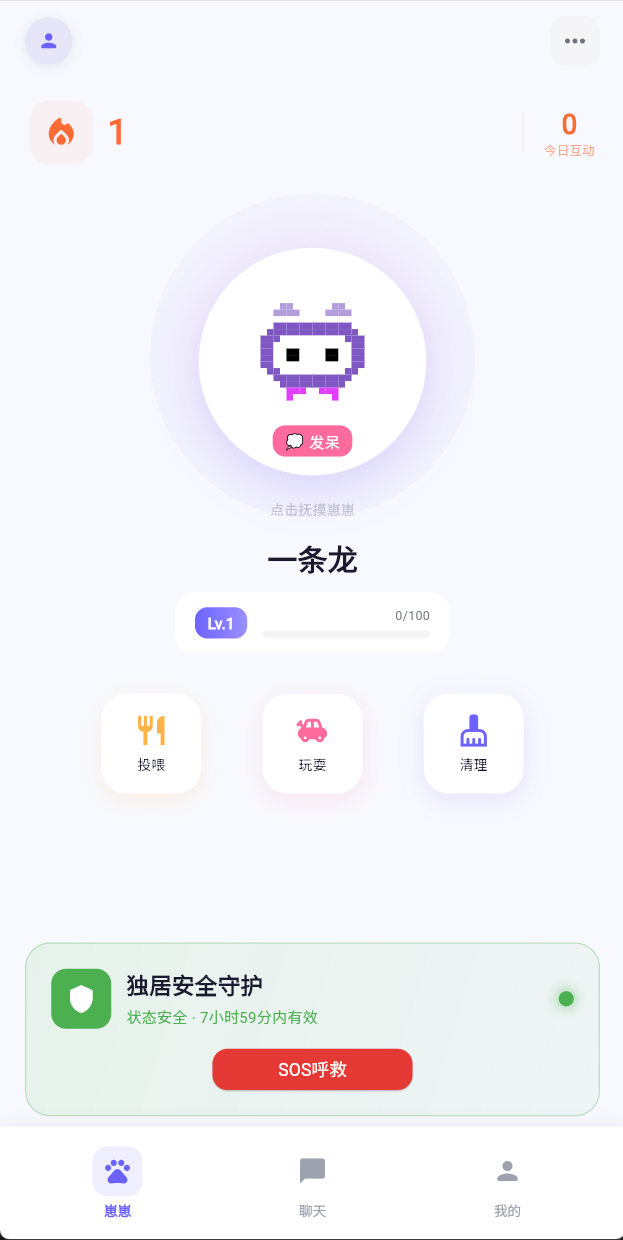Select the 玩耍 play button
This screenshot has width=623, height=1240.
(x=312, y=743)
